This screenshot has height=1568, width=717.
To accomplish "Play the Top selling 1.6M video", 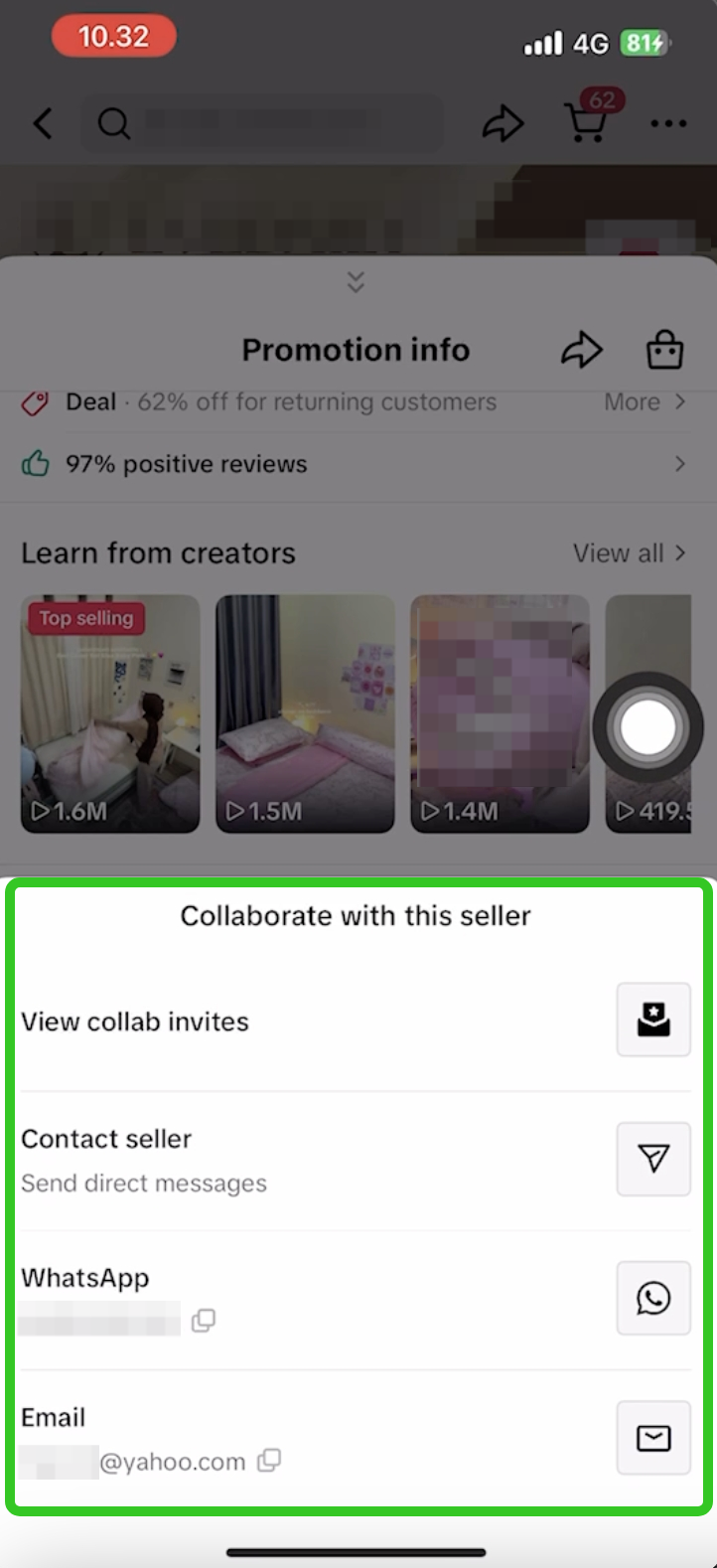I will (110, 713).
